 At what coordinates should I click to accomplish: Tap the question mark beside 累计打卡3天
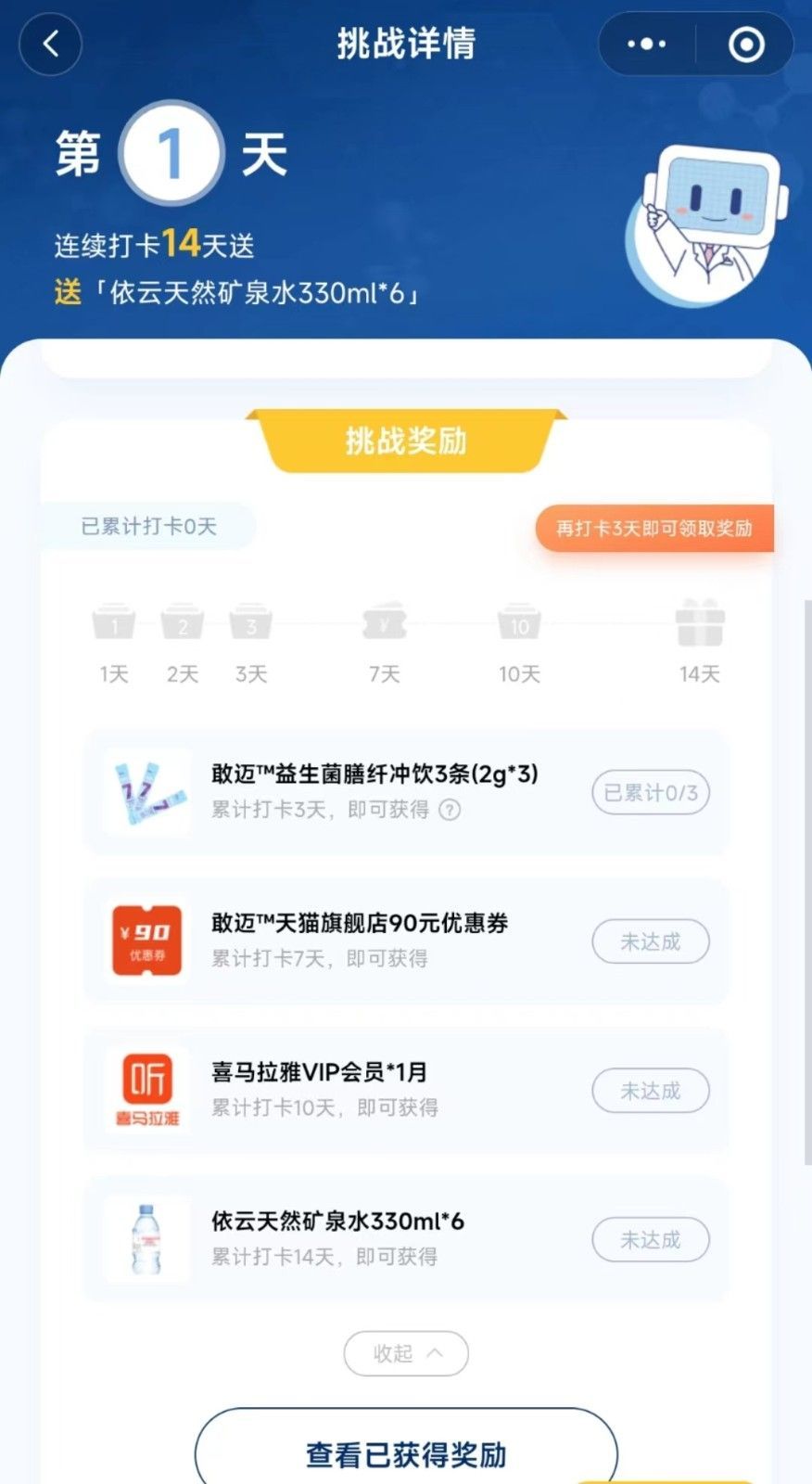pos(450,810)
